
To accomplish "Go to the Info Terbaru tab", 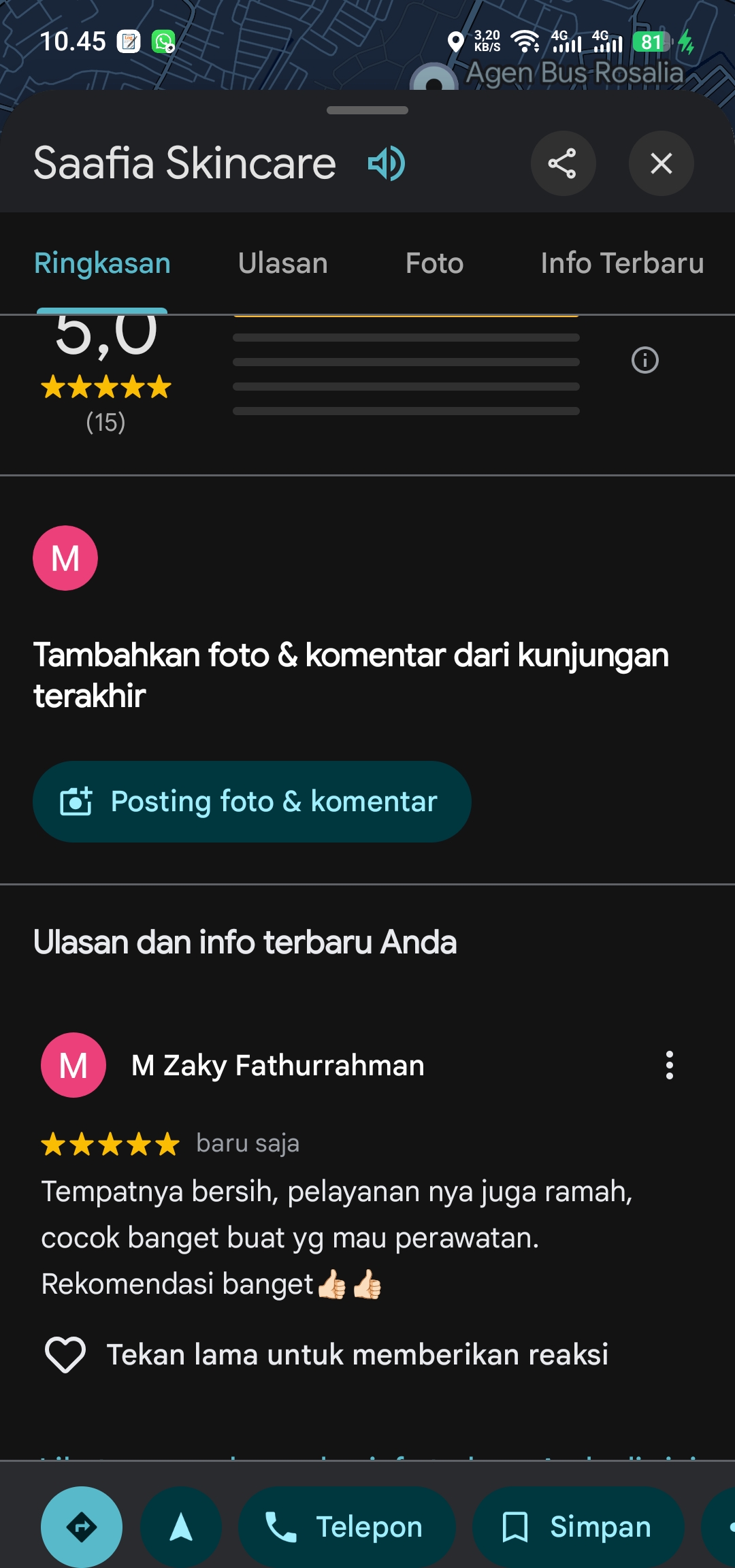I will (622, 263).
